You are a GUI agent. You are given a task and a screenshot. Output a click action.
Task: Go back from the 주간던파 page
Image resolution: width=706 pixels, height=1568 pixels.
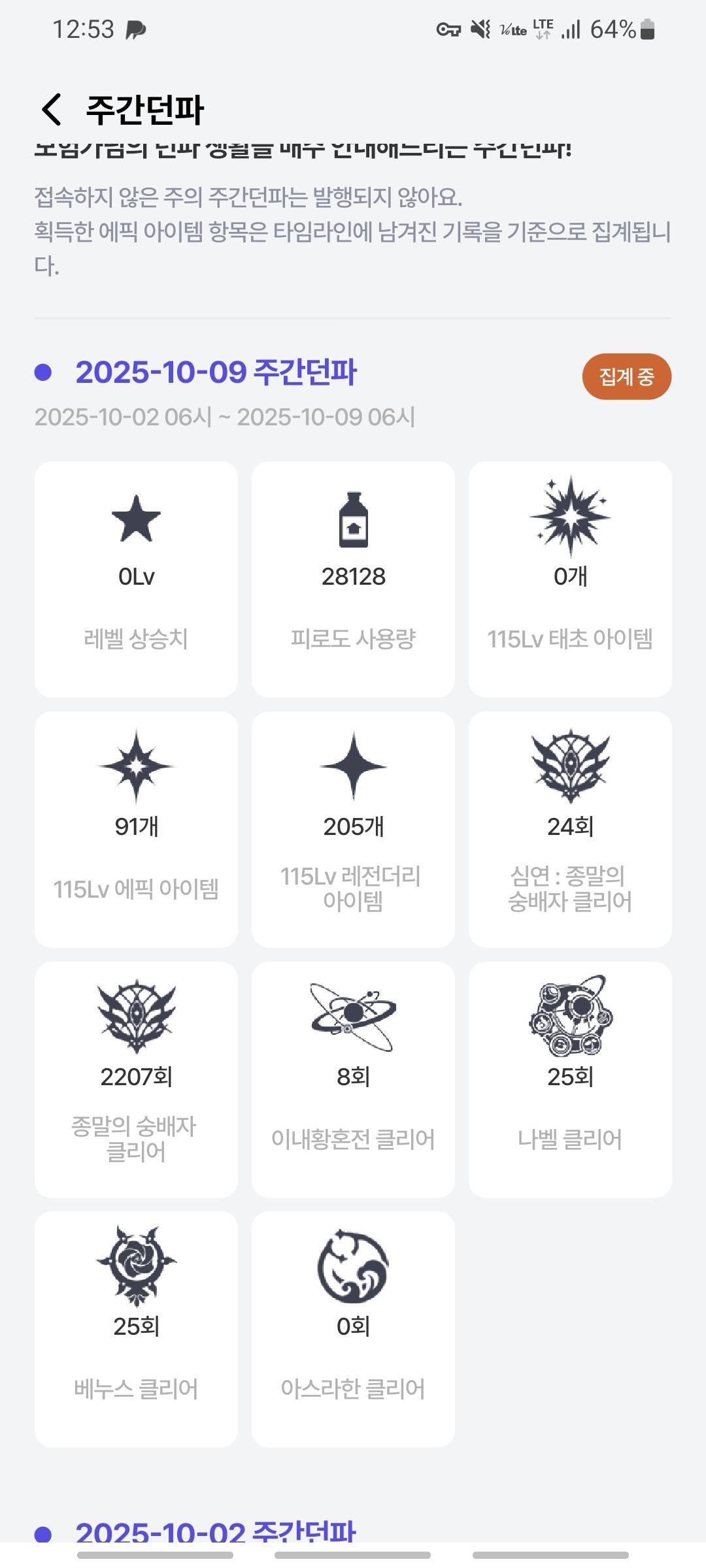(52, 109)
